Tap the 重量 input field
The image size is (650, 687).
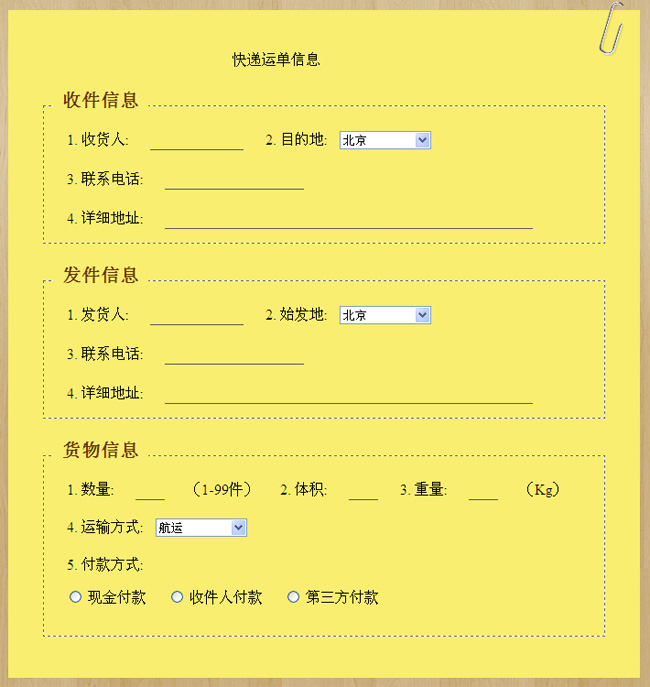point(483,490)
